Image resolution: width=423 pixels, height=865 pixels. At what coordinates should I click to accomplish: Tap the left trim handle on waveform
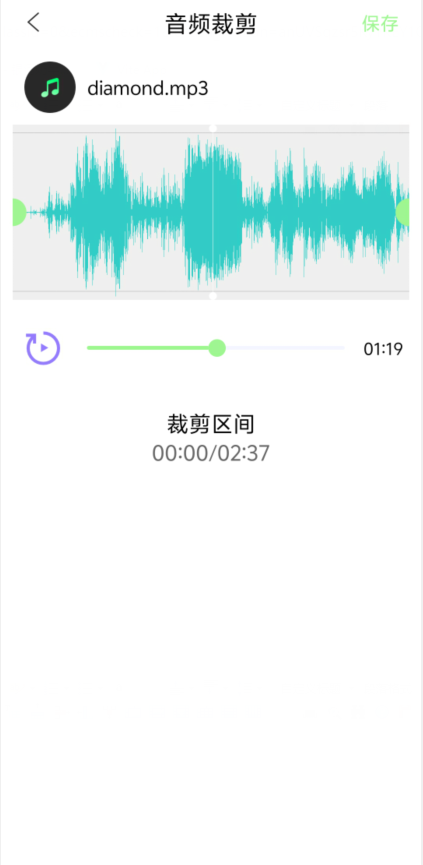pos(19,212)
